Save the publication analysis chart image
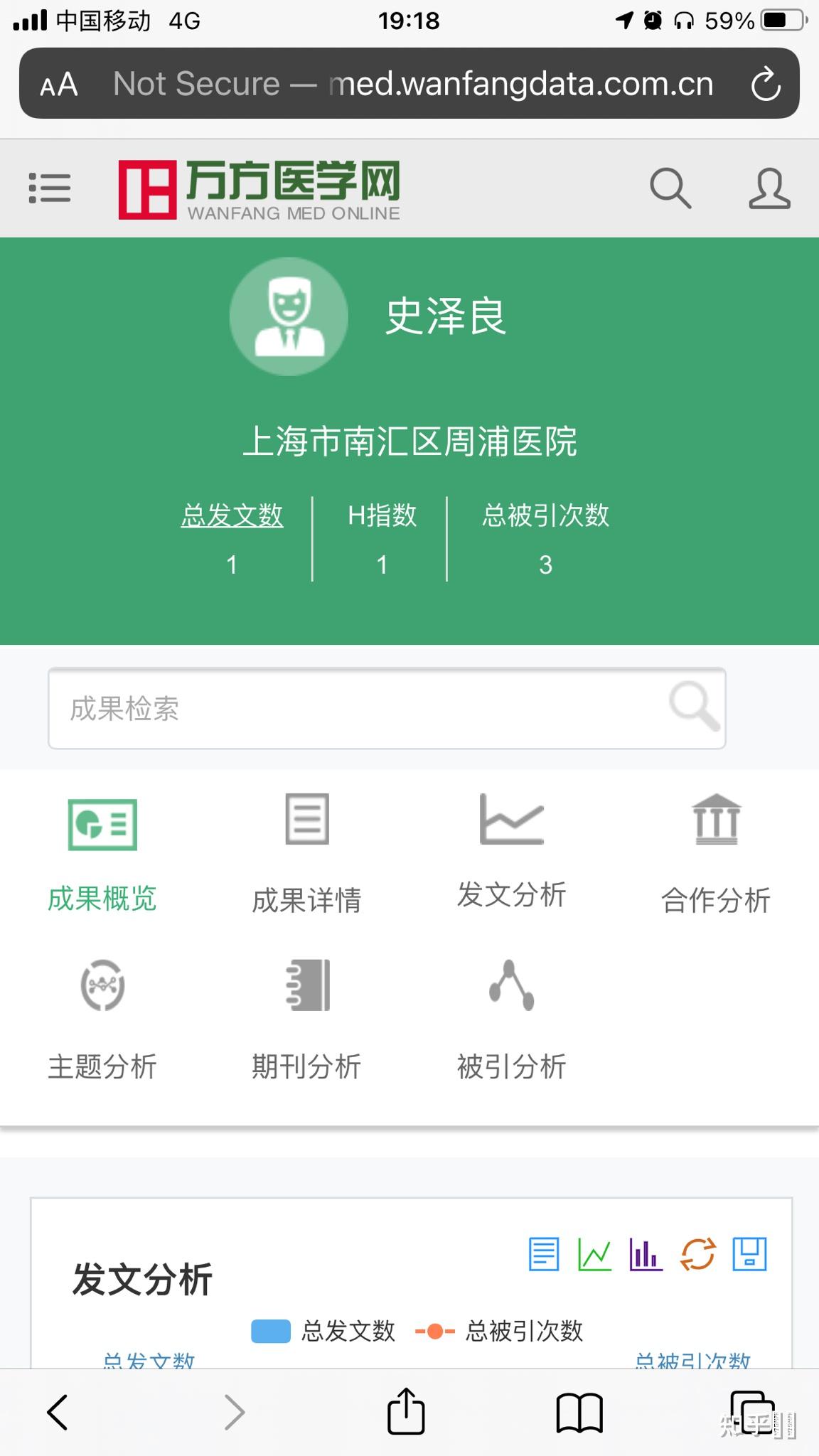This screenshot has width=819, height=1456. (x=750, y=1255)
